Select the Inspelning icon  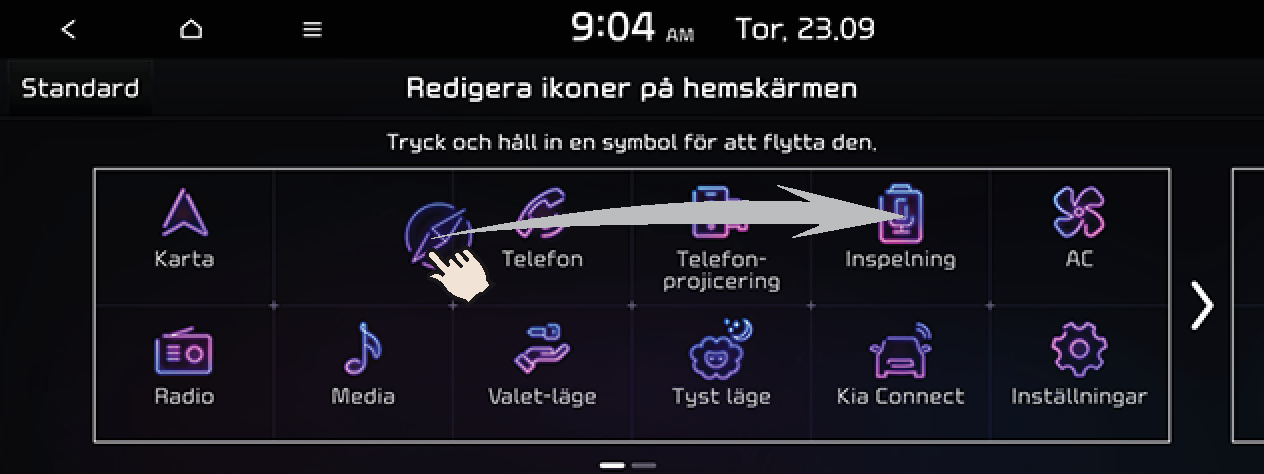tap(900, 228)
